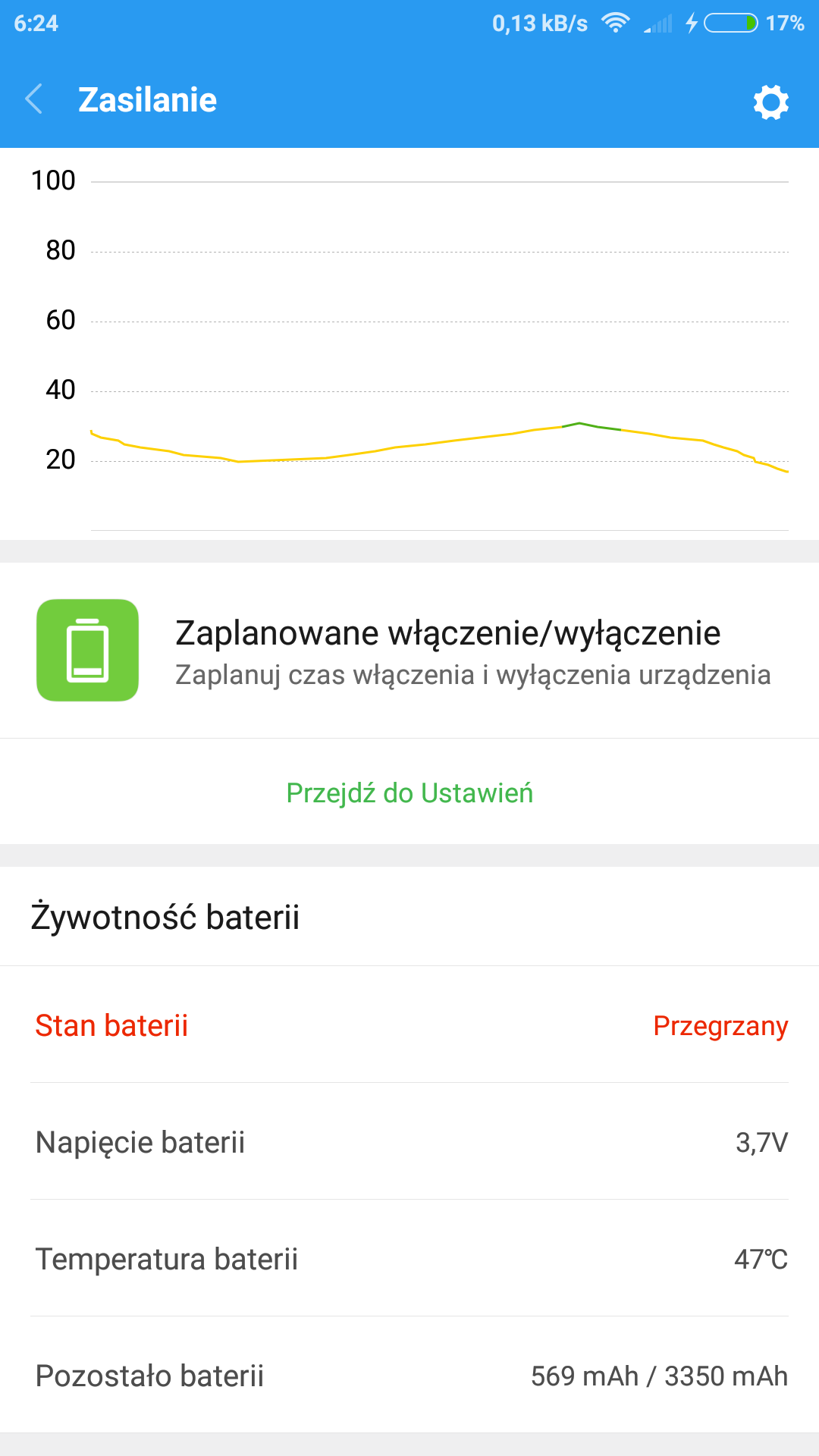Tap the Przejdź do Ustawień link
Image resolution: width=819 pixels, height=1456 pixels.
(409, 793)
